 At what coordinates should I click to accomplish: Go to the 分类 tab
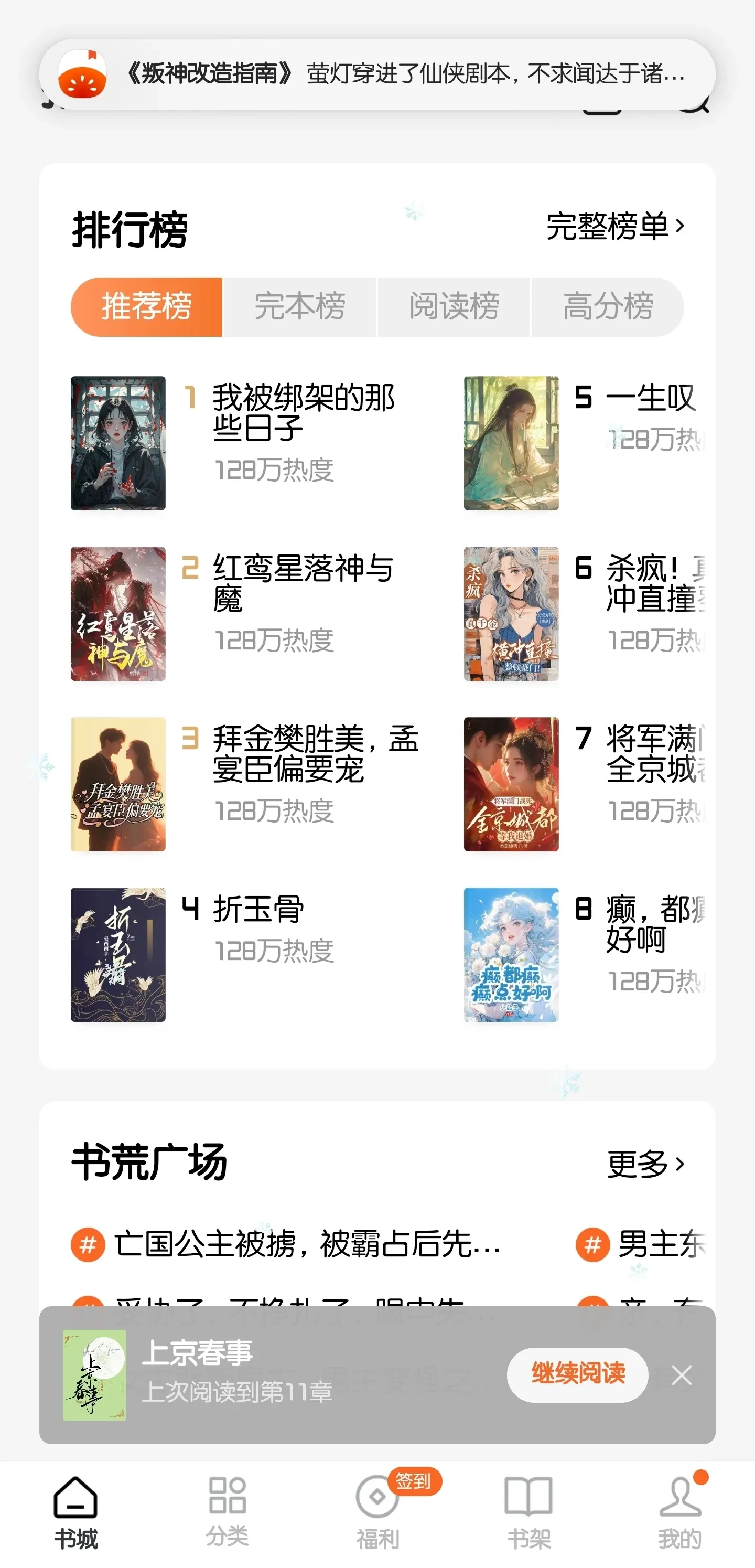pyautogui.click(x=227, y=1512)
